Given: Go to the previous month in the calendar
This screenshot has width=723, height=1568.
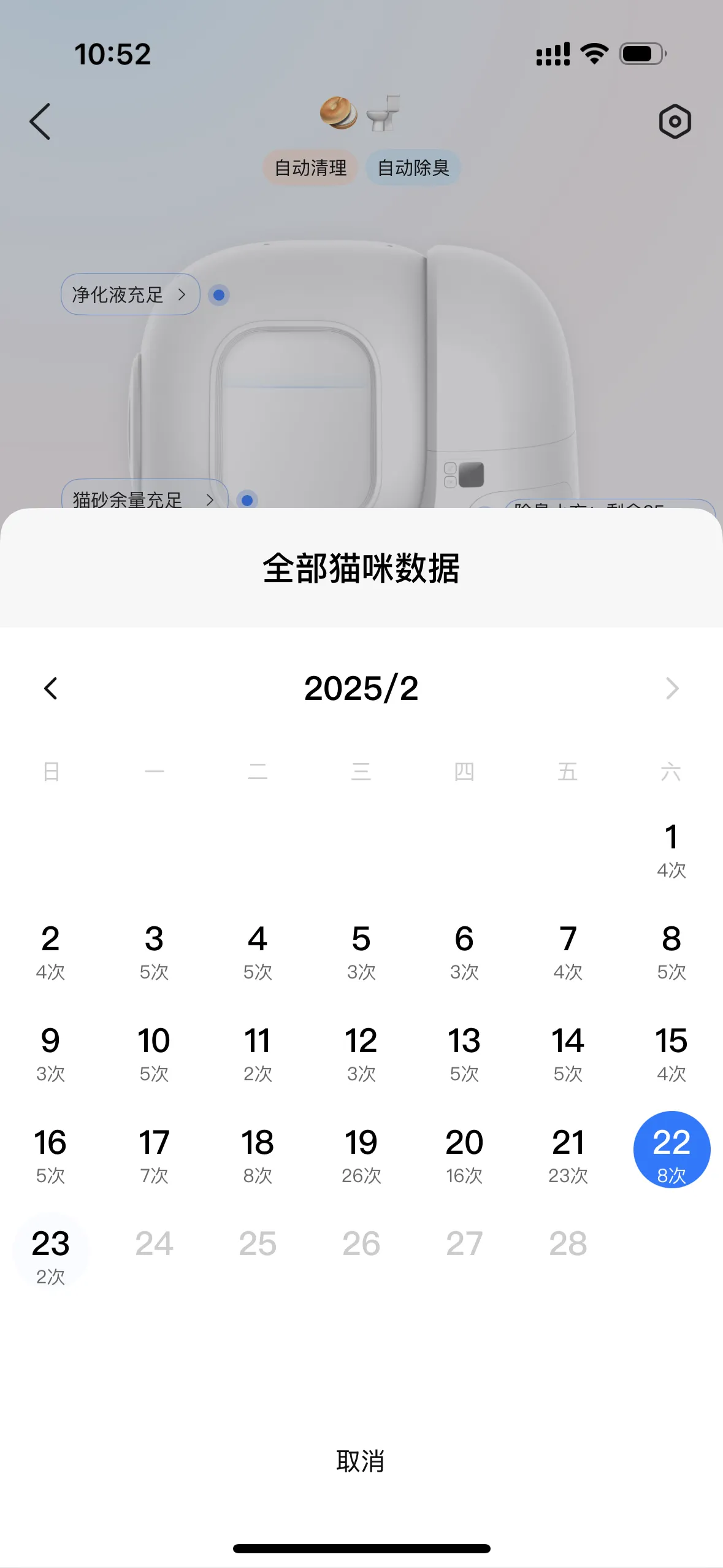Looking at the screenshot, I should [x=51, y=688].
